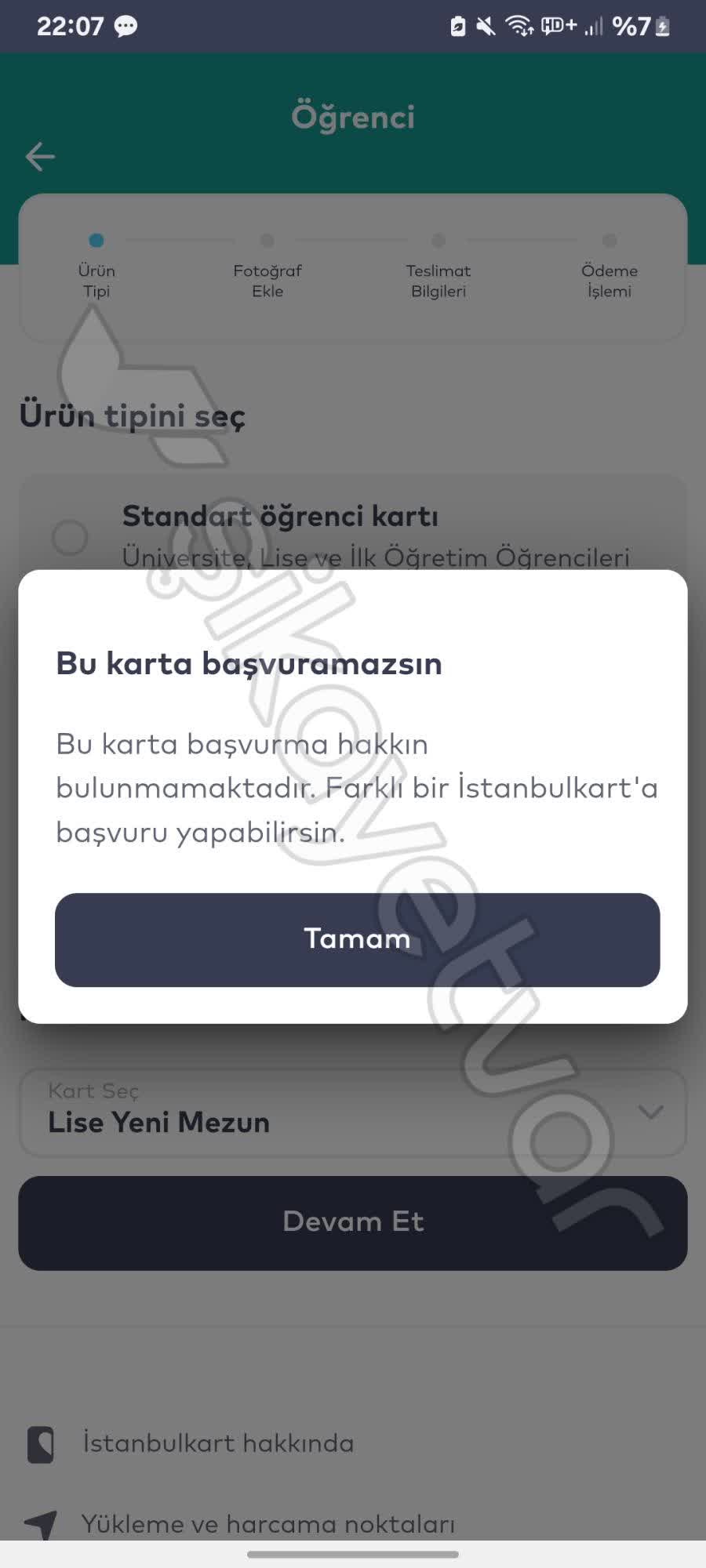Select the Standart öğrenci kartı radio button
This screenshot has width=706, height=1568.
[71, 535]
